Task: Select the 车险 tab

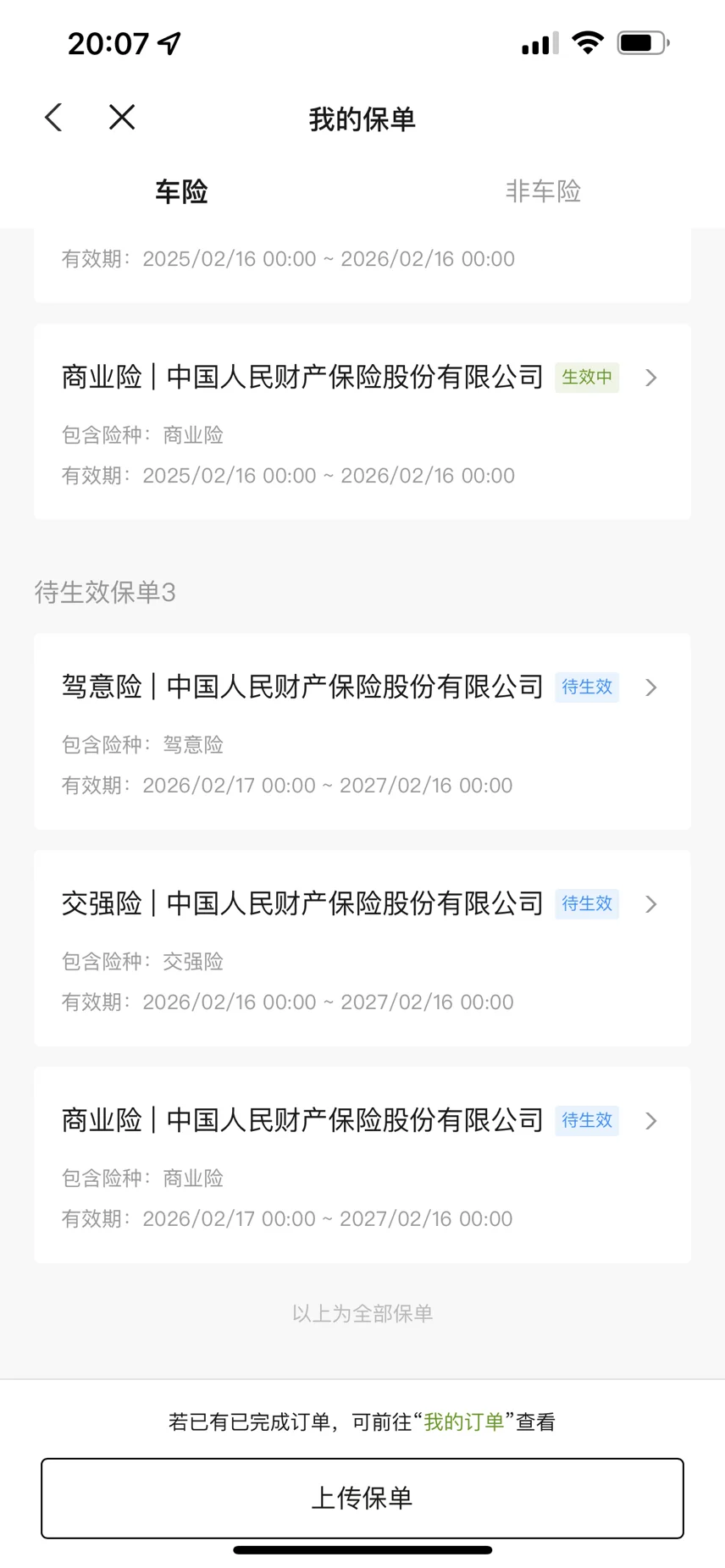Action: pyautogui.click(x=181, y=191)
